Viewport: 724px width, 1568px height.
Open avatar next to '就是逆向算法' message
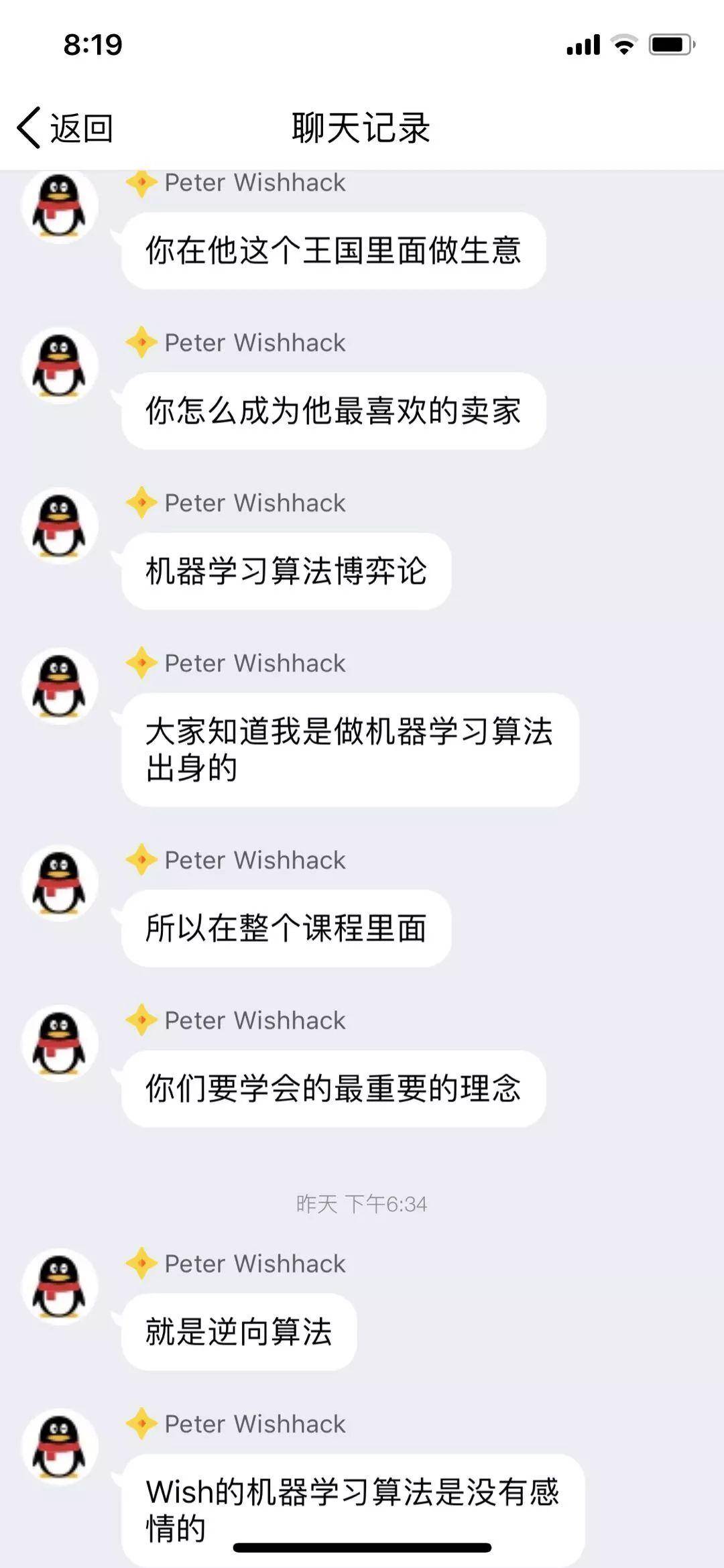click(60, 1287)
